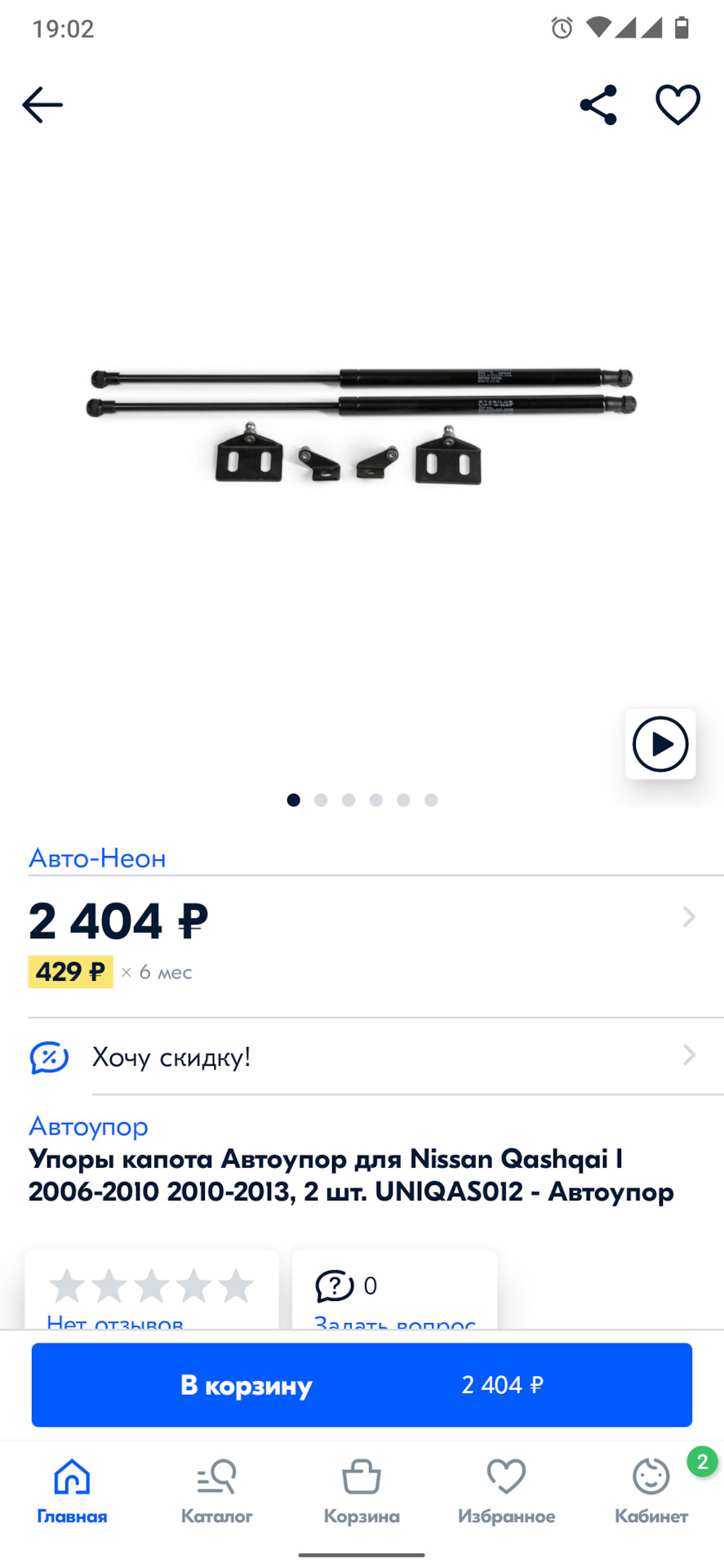Go to the Избранное tab
The image size is (724, 1568).
pyautogui.click(x=506, y=1491)
